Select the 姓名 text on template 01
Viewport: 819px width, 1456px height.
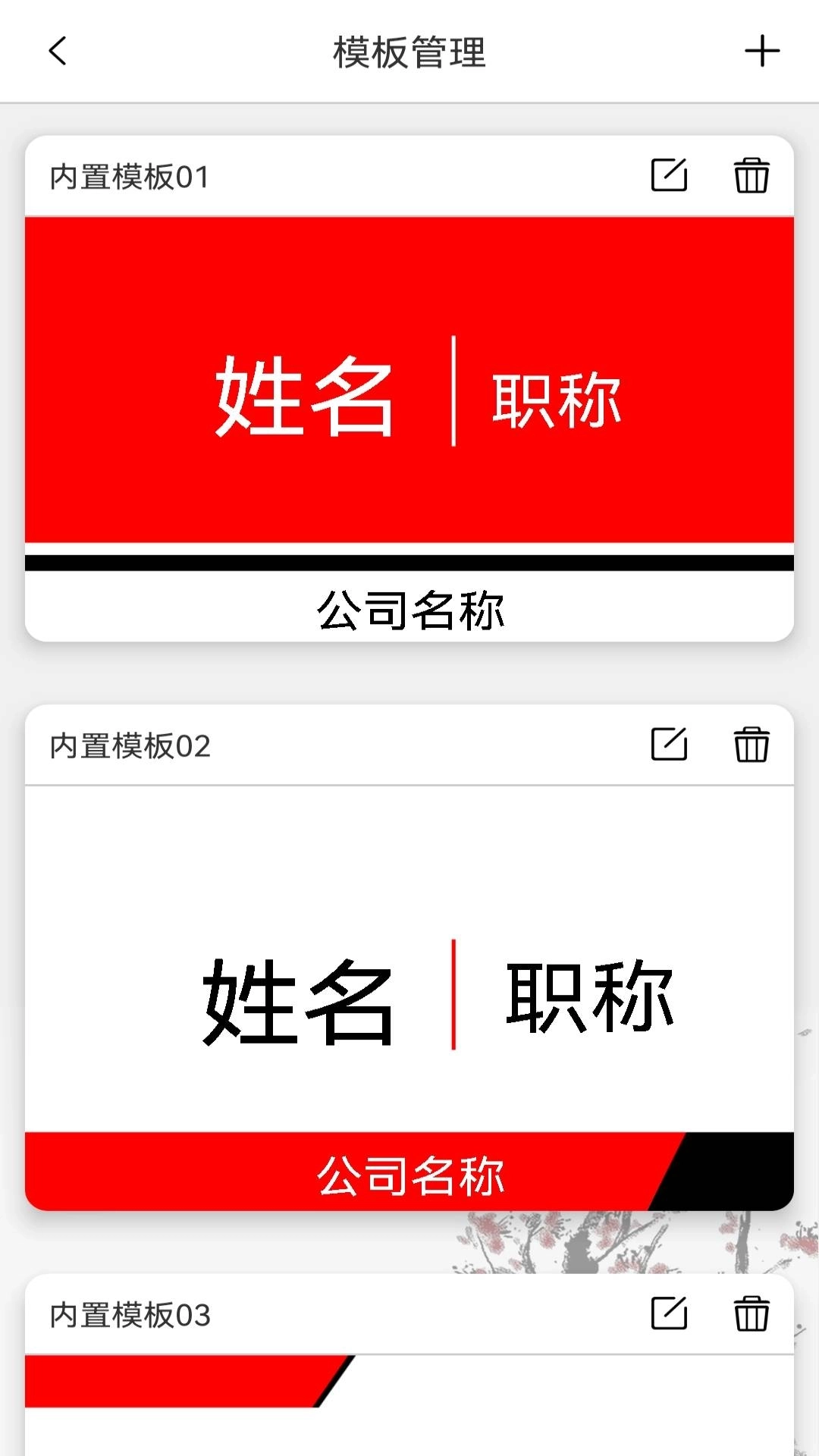303,394
